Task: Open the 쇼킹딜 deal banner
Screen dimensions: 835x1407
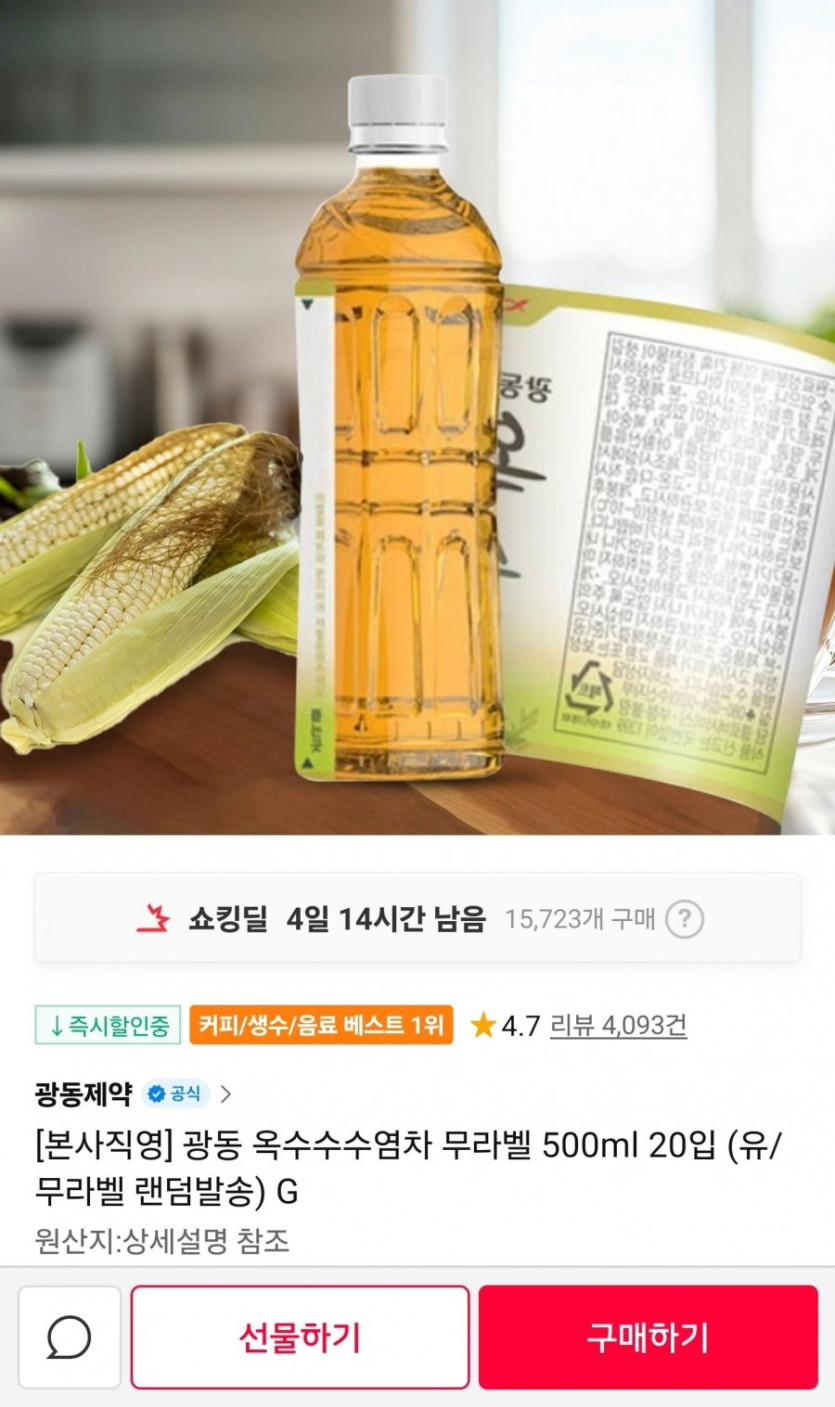Action: 417,918
